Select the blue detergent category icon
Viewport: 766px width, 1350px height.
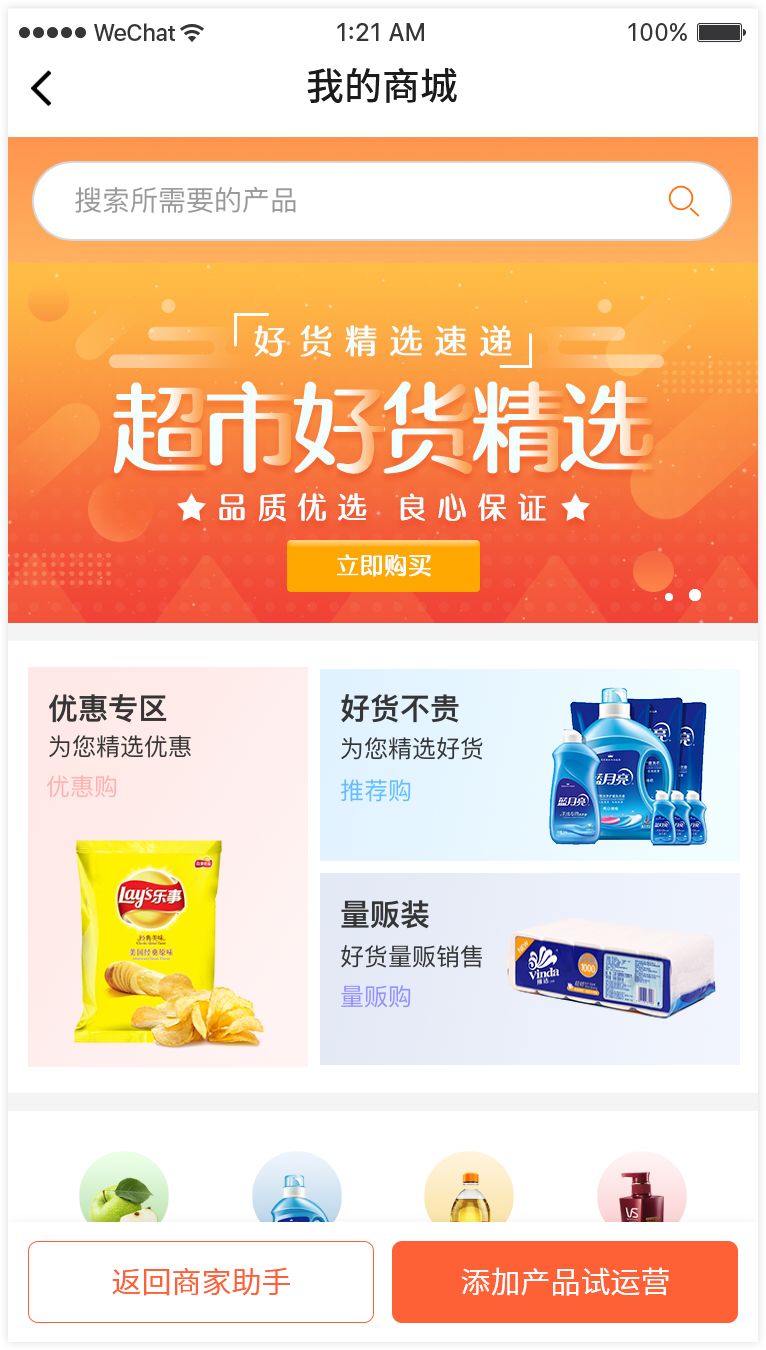tap(296, 1190)
